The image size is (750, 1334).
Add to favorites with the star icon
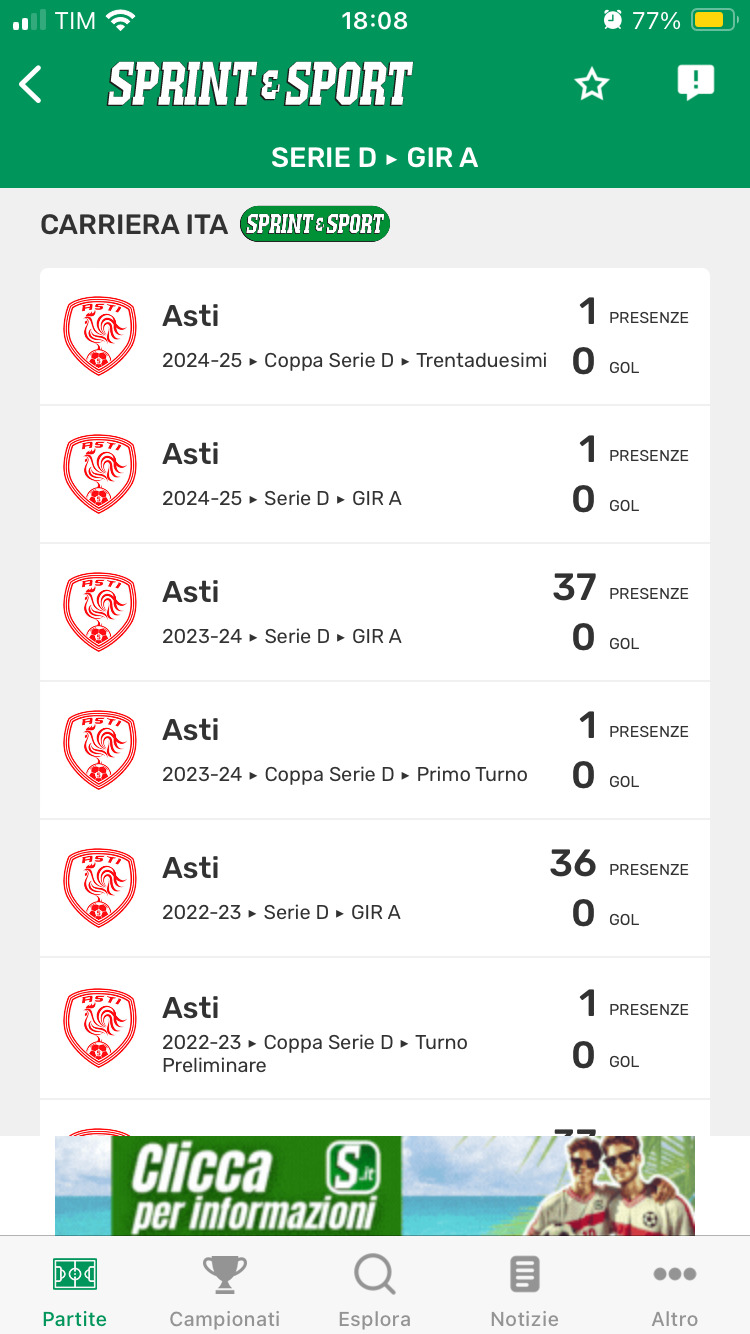coord(592,84)
